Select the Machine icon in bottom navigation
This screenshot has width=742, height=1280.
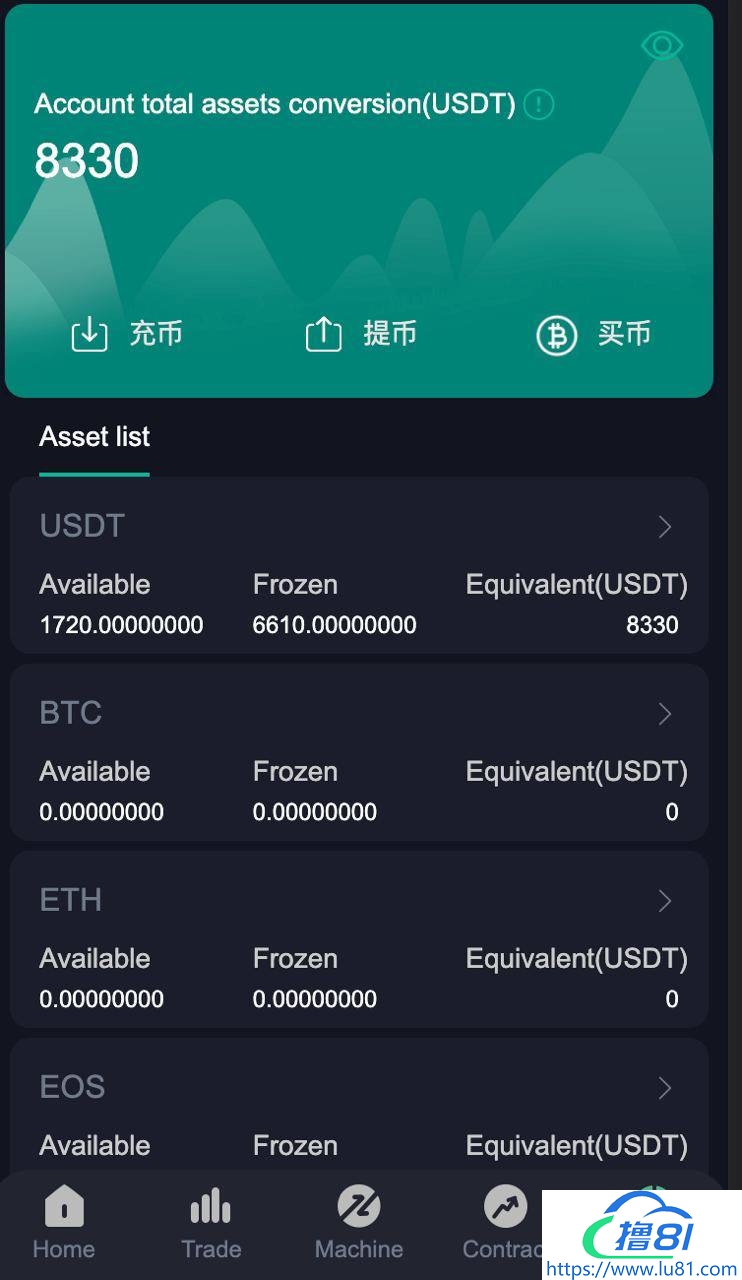point(358,1207)
